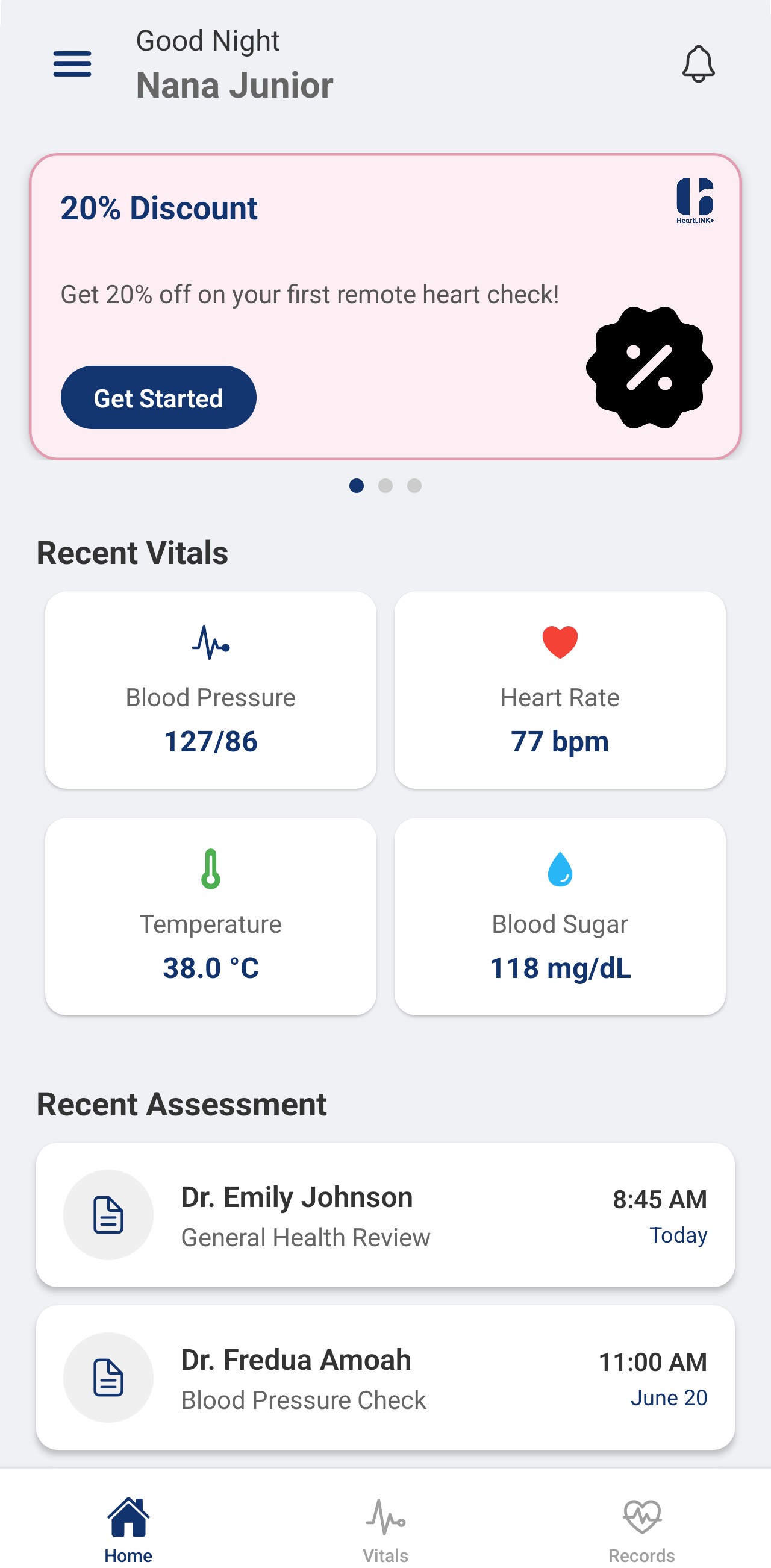Tap the Temperature 38.0 °C card
Image resolution: width=771 pixels, height=1568 pixels.
[x=210, y=916]
